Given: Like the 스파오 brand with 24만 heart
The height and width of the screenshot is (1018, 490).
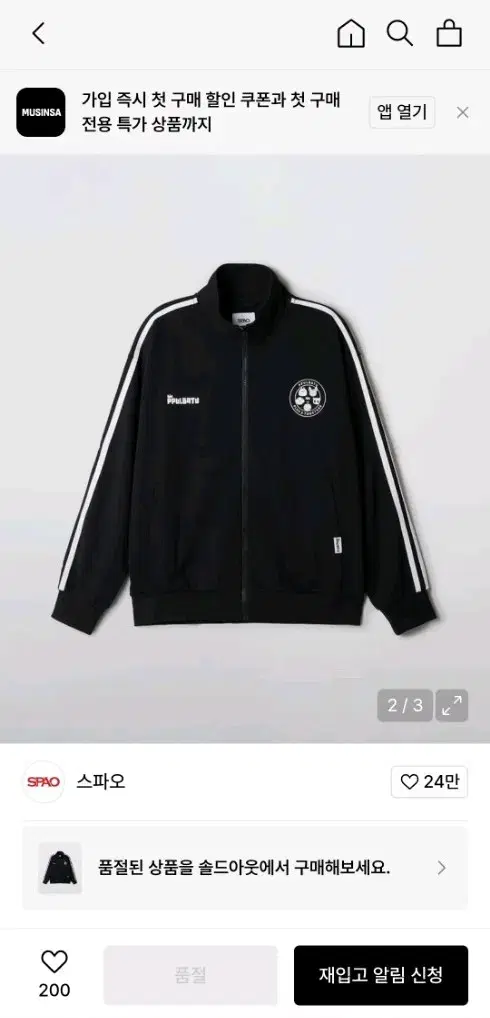Looking at the screenshot, I should pos(429,782).
